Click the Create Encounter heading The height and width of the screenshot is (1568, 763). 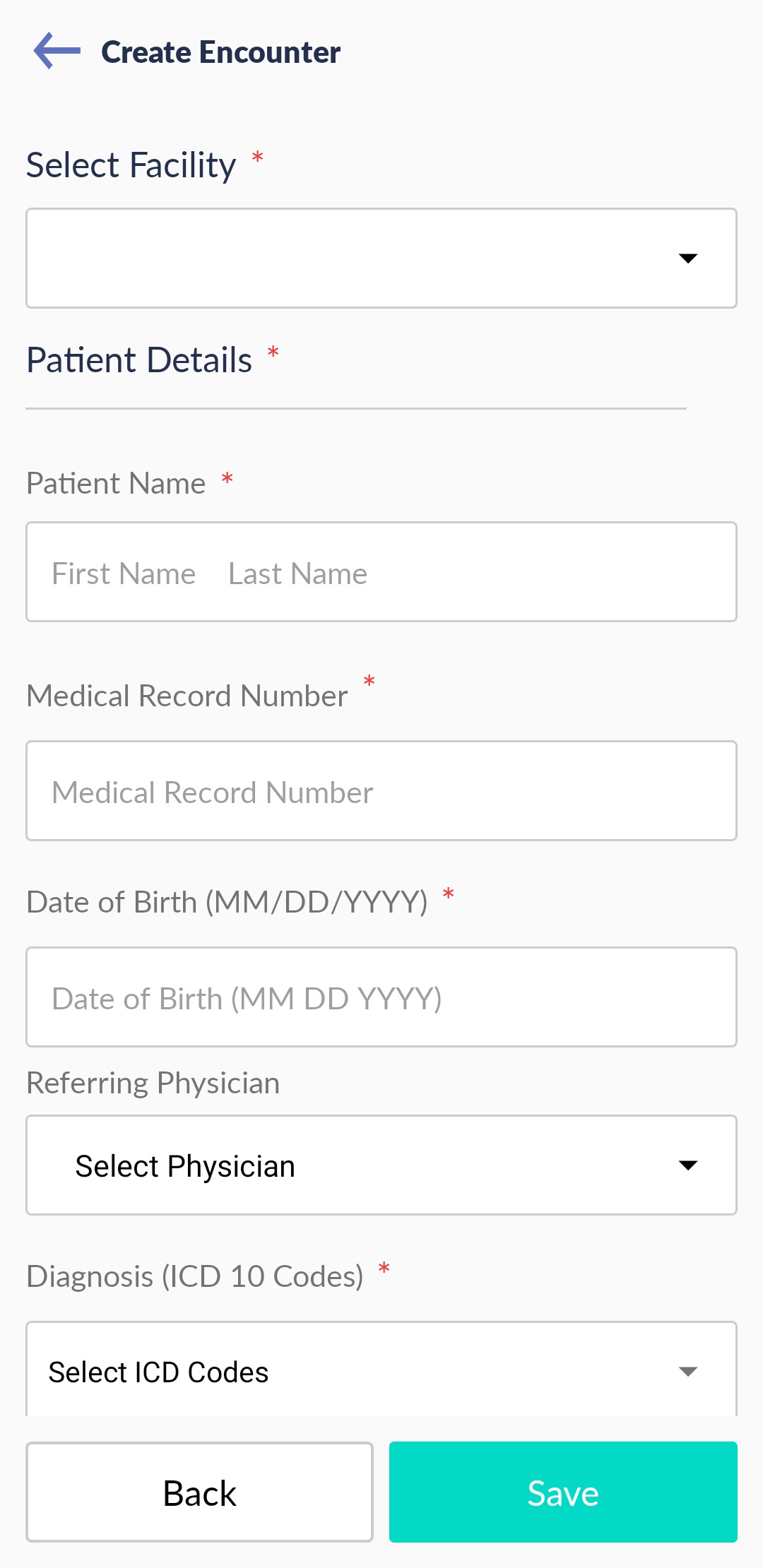point(221,52)
